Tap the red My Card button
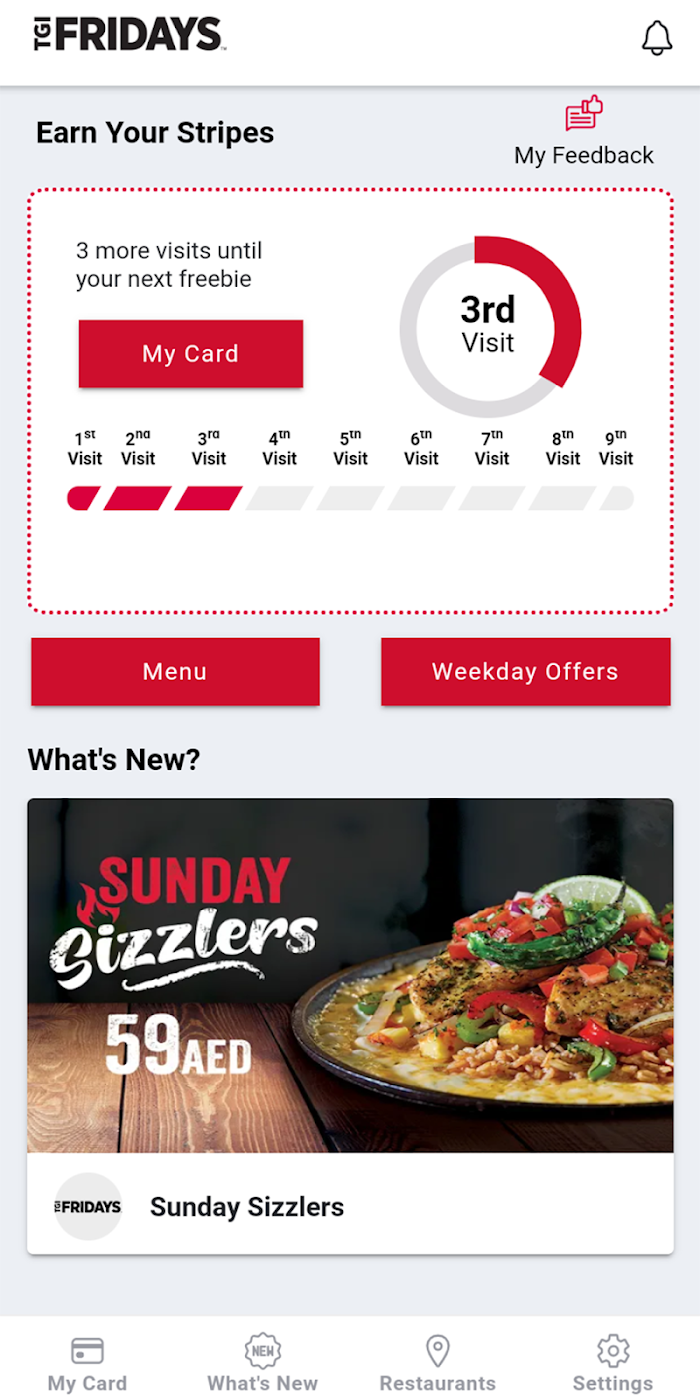This screenshot has height=1400, width=700. [191, 354]
